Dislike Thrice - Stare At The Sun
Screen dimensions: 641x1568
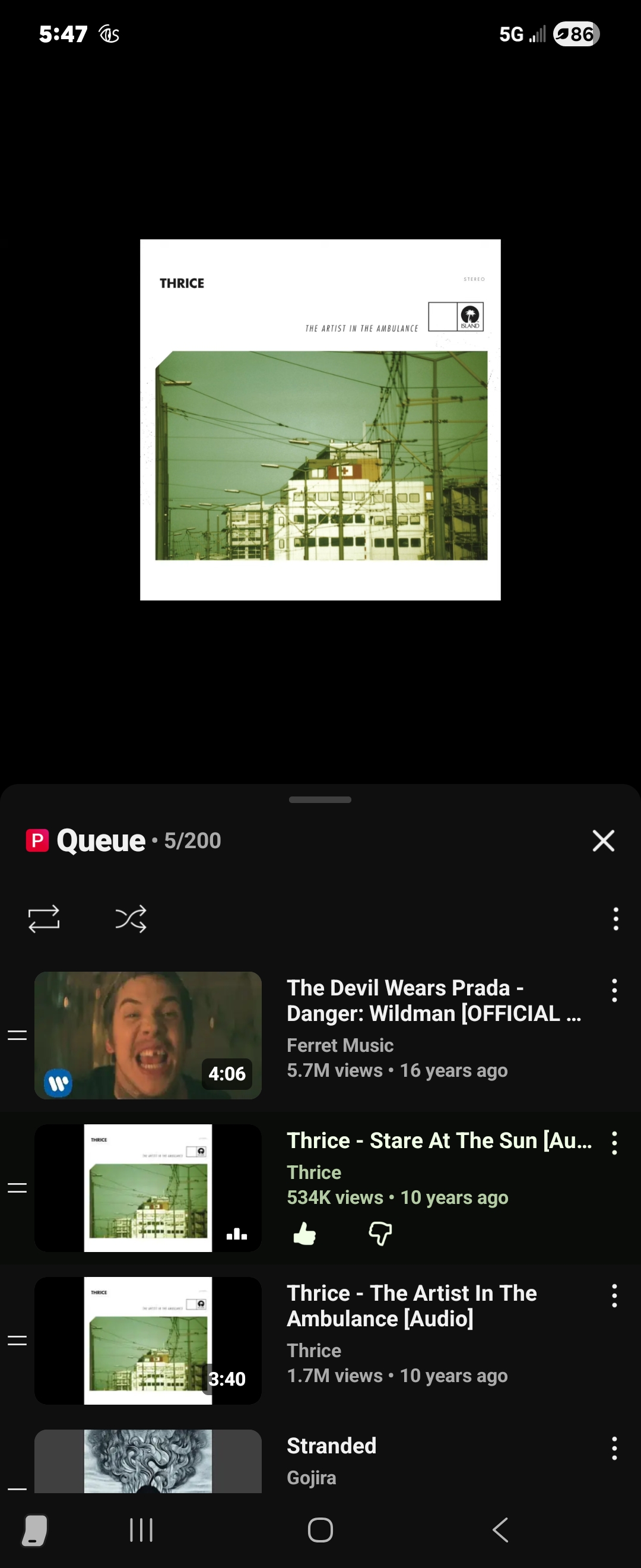[x=380, y=1234]
